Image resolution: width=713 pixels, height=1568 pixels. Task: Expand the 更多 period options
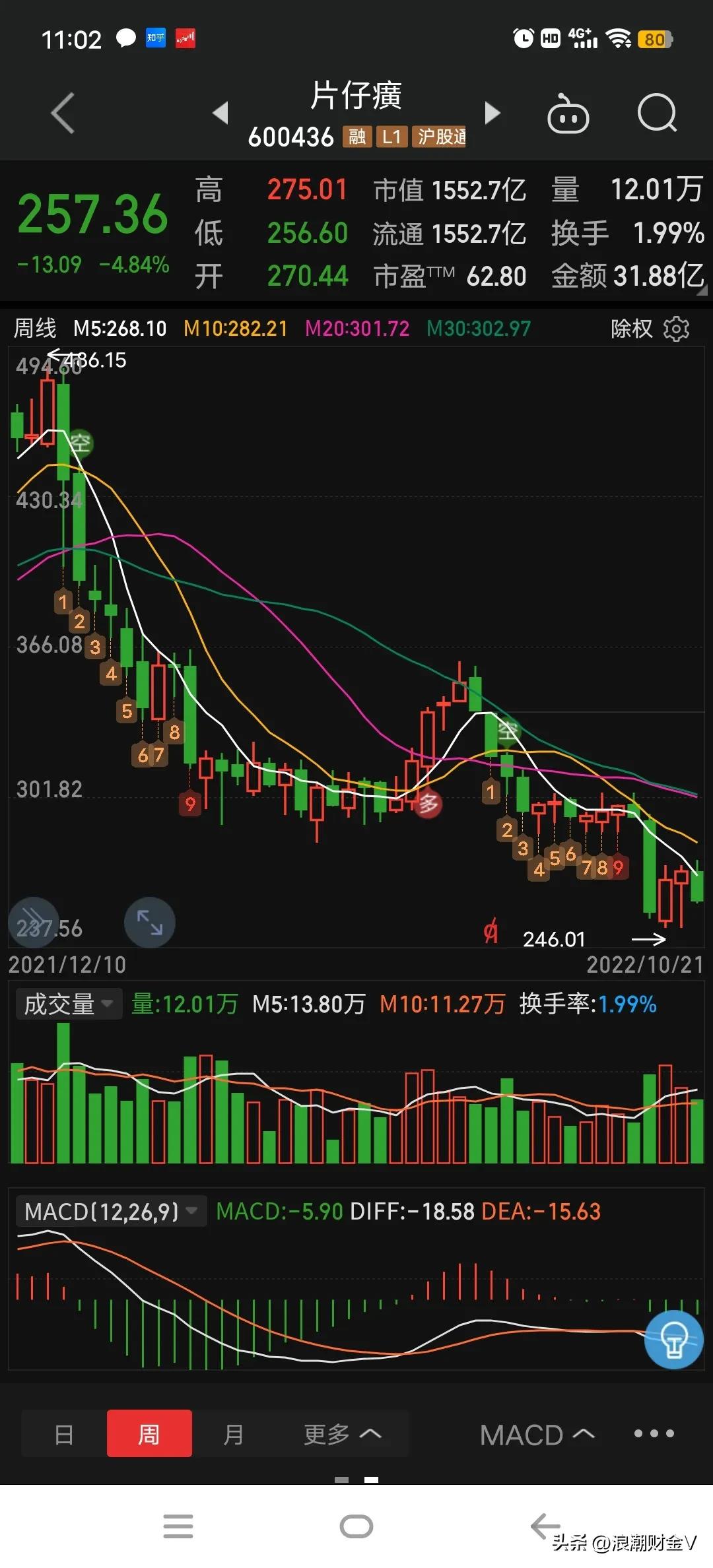point(343,1434)
